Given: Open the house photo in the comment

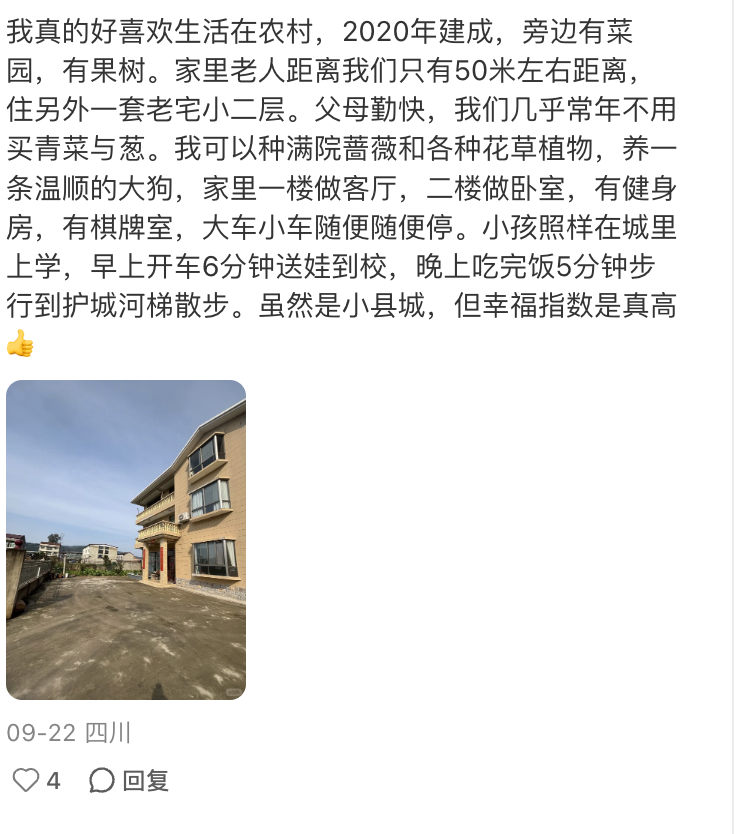Looking at the screenshot, I should (x=126, y=539).
